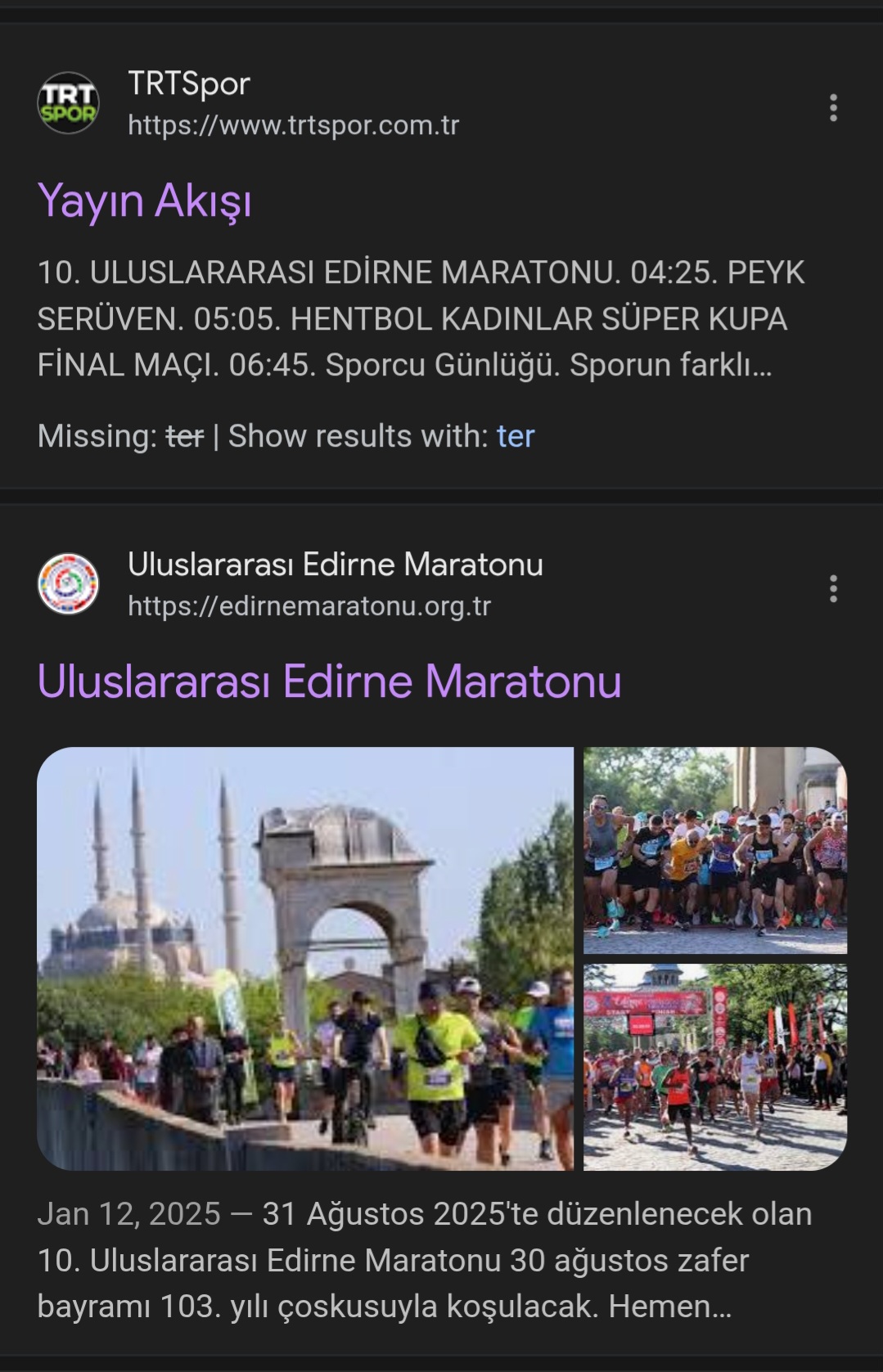Image resolution: width=883 pixels, height=1372 pixels.
Task: Open the overflow menu for the TRTSpor result
Action: pyautogui.click(x=833, y=107)
